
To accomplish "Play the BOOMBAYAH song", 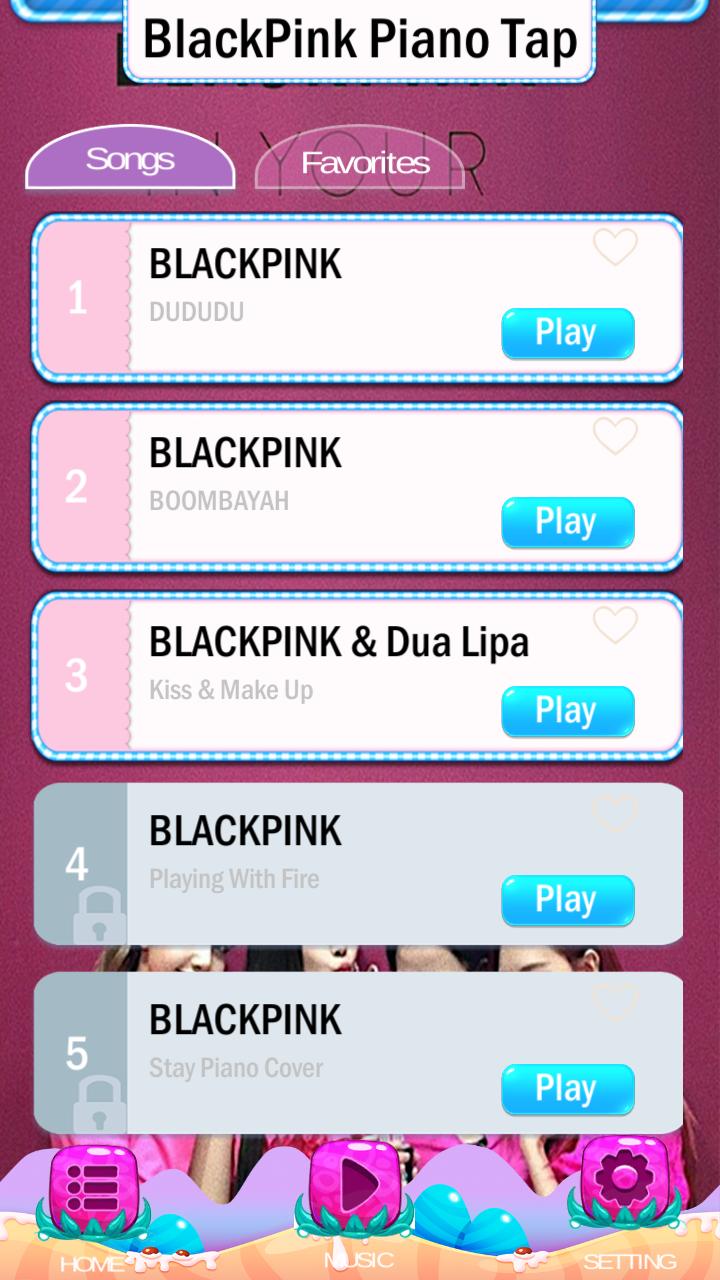I will point(567,522).
